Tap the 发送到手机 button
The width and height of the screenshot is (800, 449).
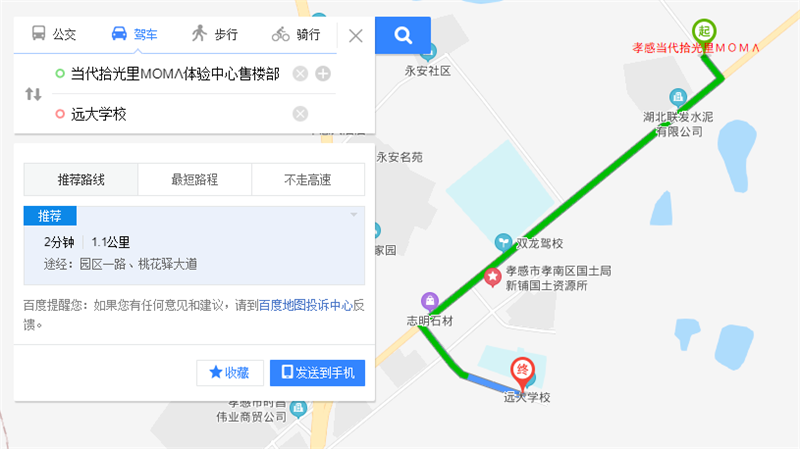(317, 372)
